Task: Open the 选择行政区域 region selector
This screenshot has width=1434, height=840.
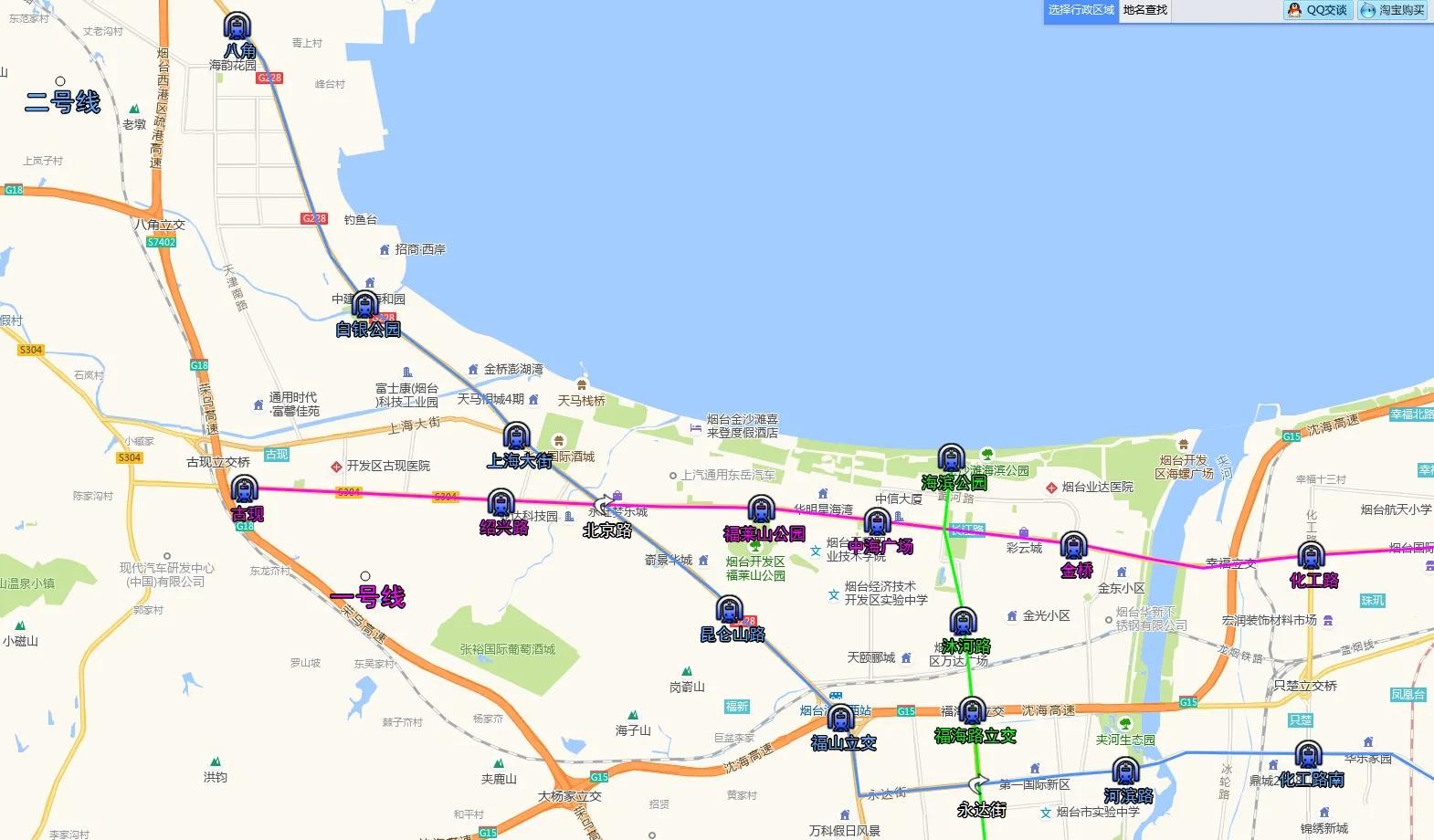Action: 1081,10
